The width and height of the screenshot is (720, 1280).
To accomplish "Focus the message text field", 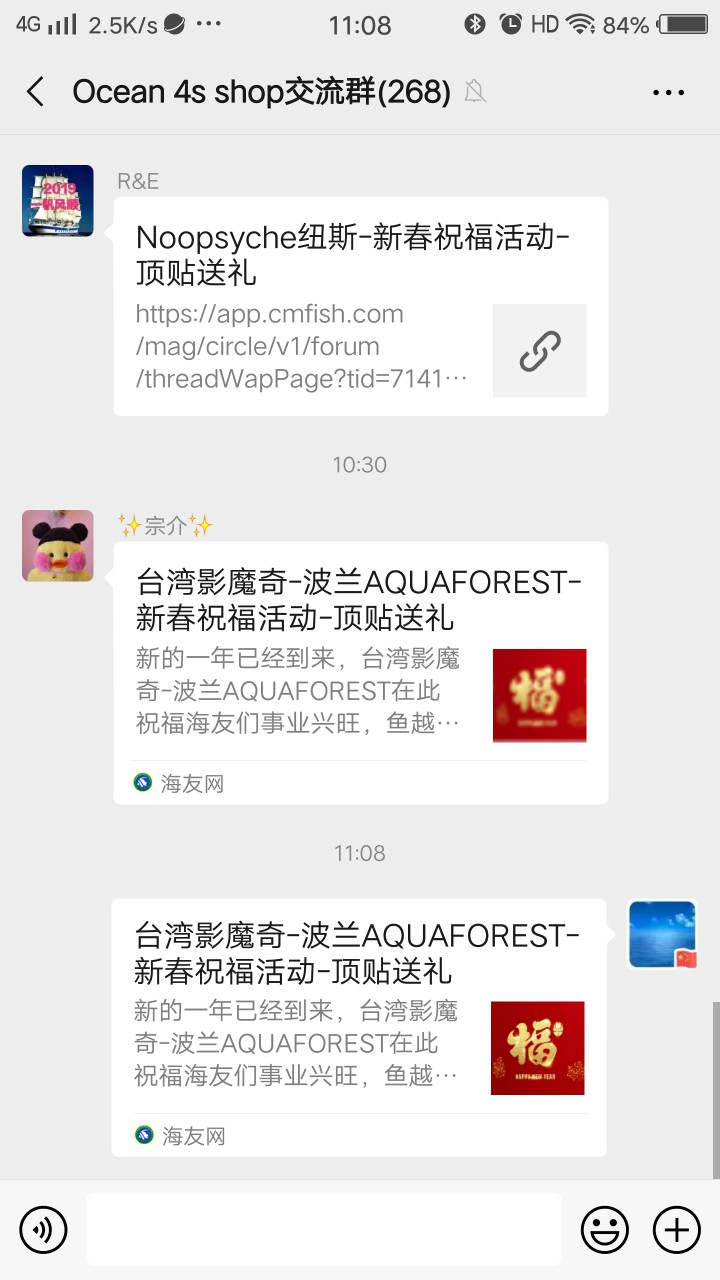I will [324, 1229].
